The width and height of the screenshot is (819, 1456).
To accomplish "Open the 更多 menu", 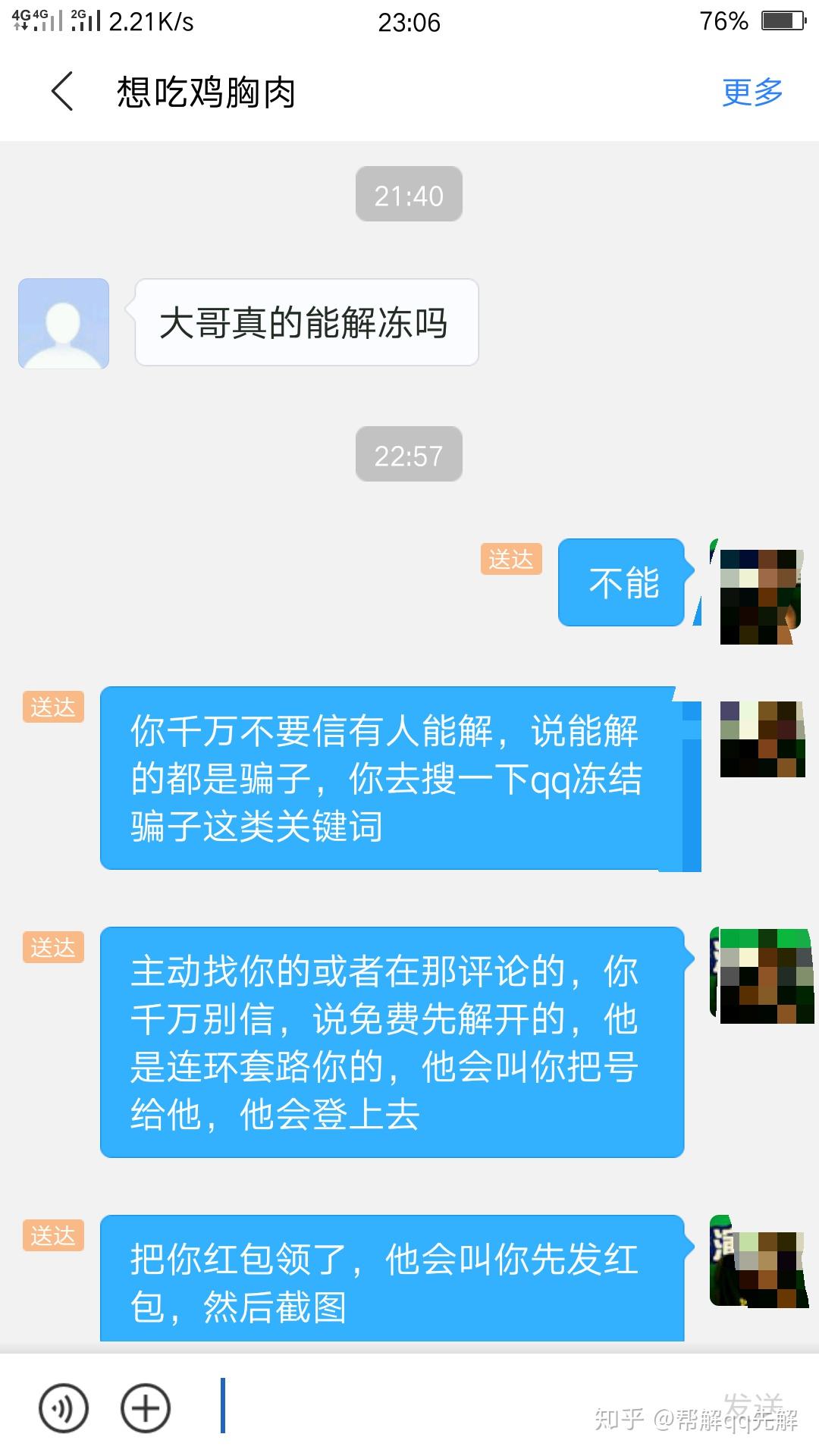I will tap(752, 92).
